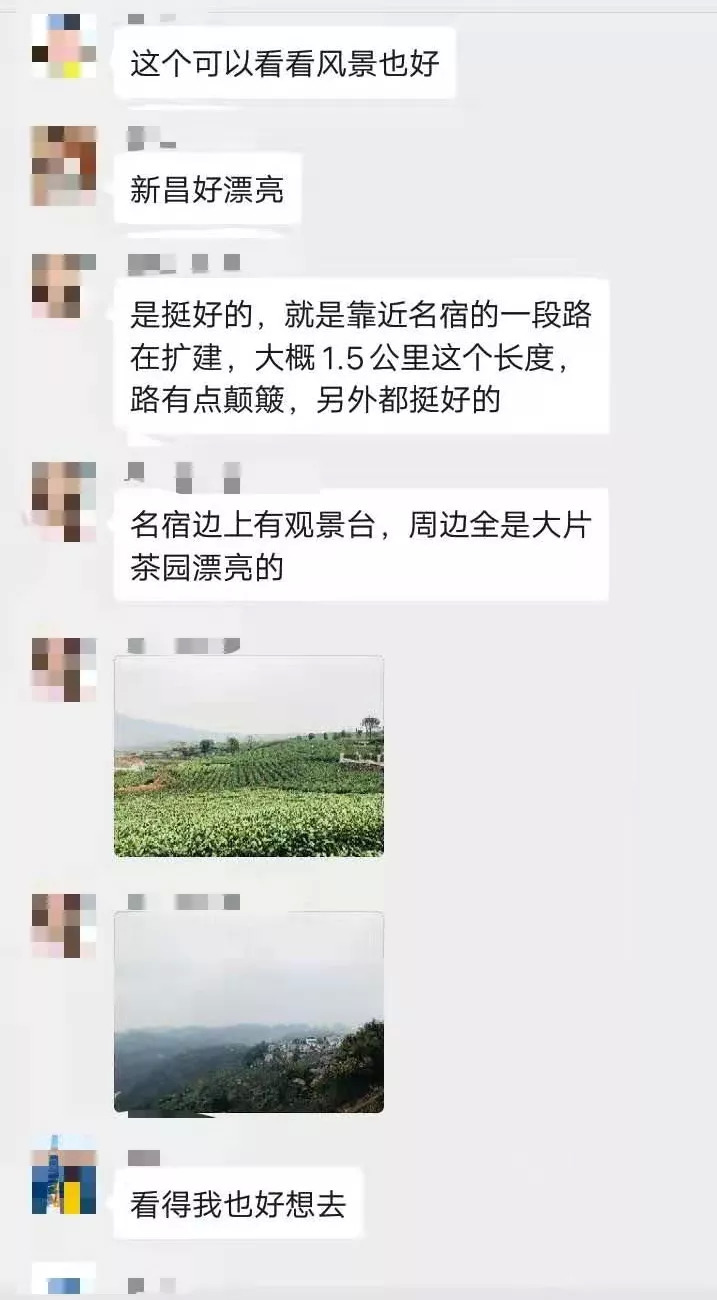The image size is (717, 1300).
Task: Tap avatar beside 看得我也好想去 message
Action: [x=64, y=1174]
